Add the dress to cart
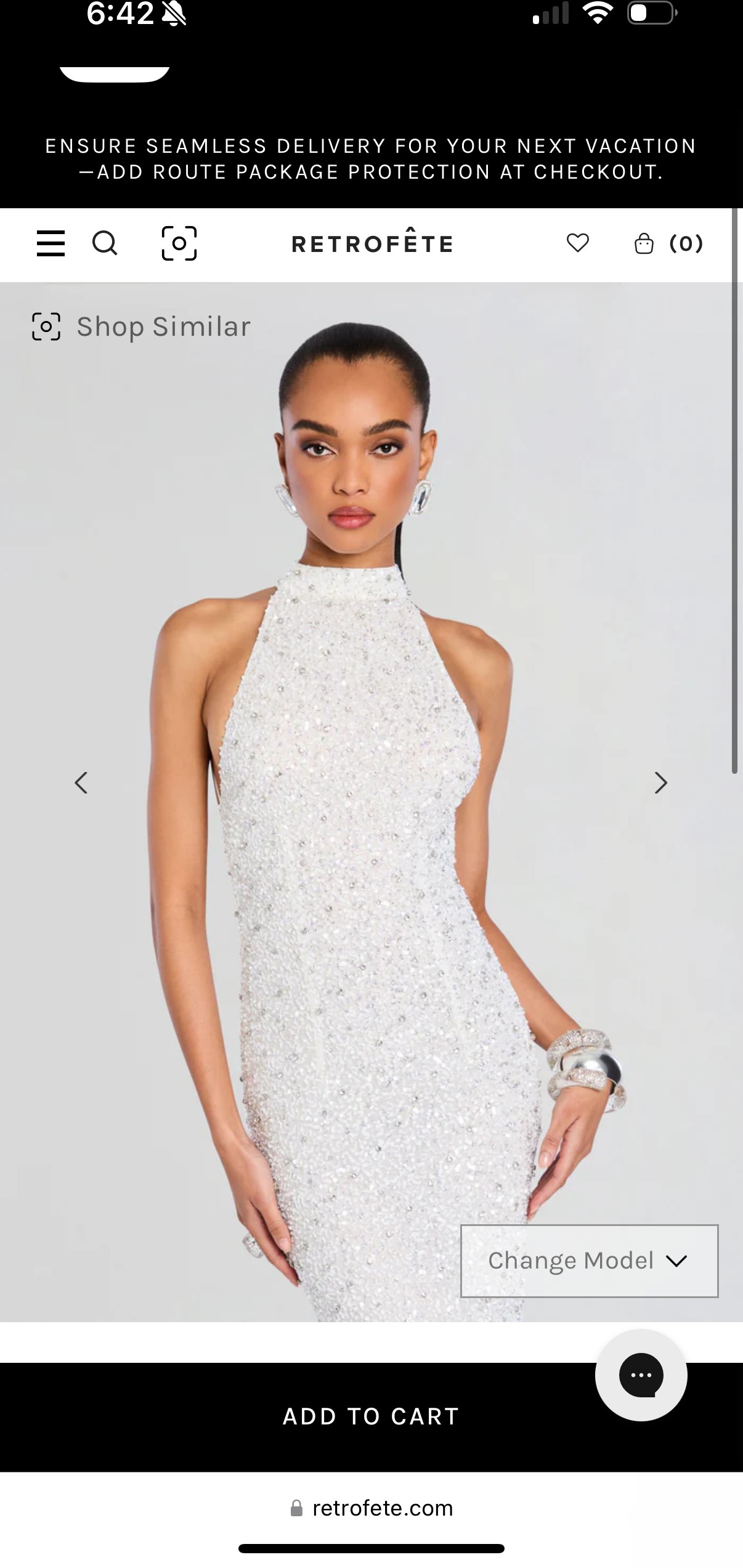The image size is (743, 1568). point(371,1416)
